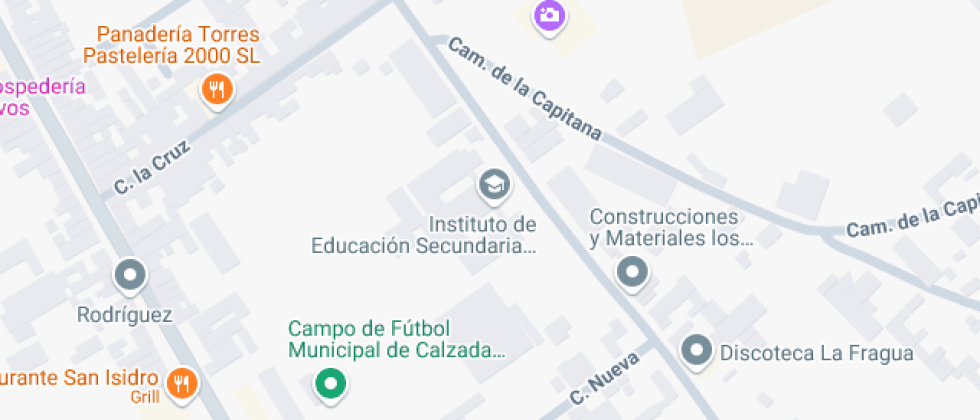Open Discoteca La Fragua place pin
Viewport: 980px width, 420px height.
(697, 351)
